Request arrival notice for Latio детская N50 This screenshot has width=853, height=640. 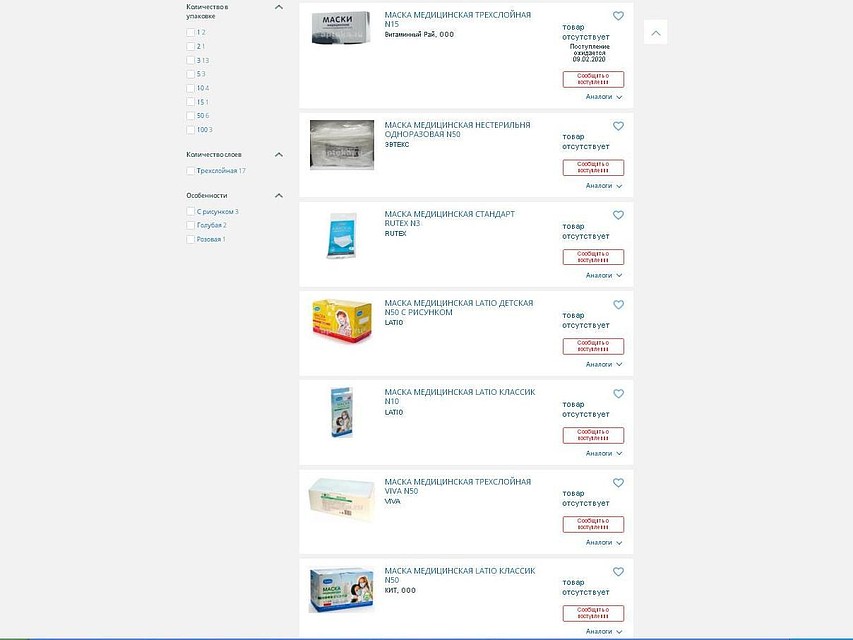tap(593, 346)
